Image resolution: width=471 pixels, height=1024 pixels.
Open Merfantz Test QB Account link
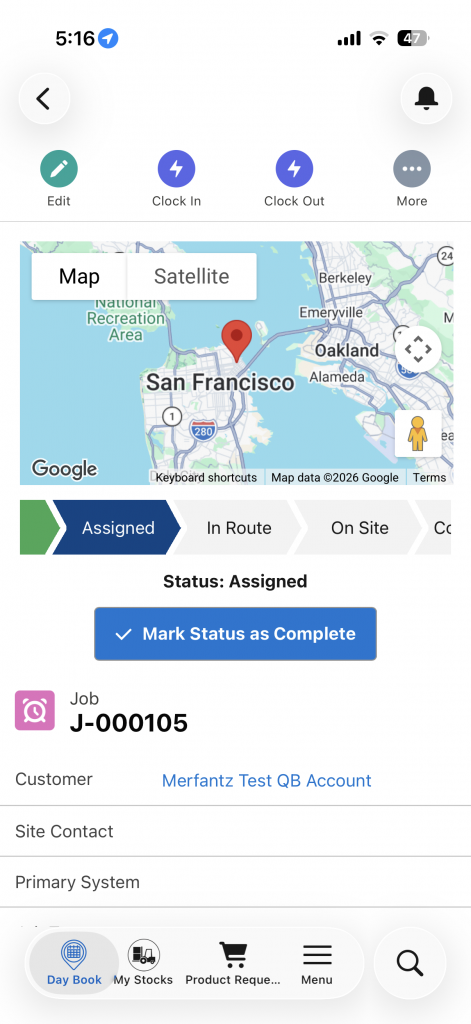pos(267,780)
